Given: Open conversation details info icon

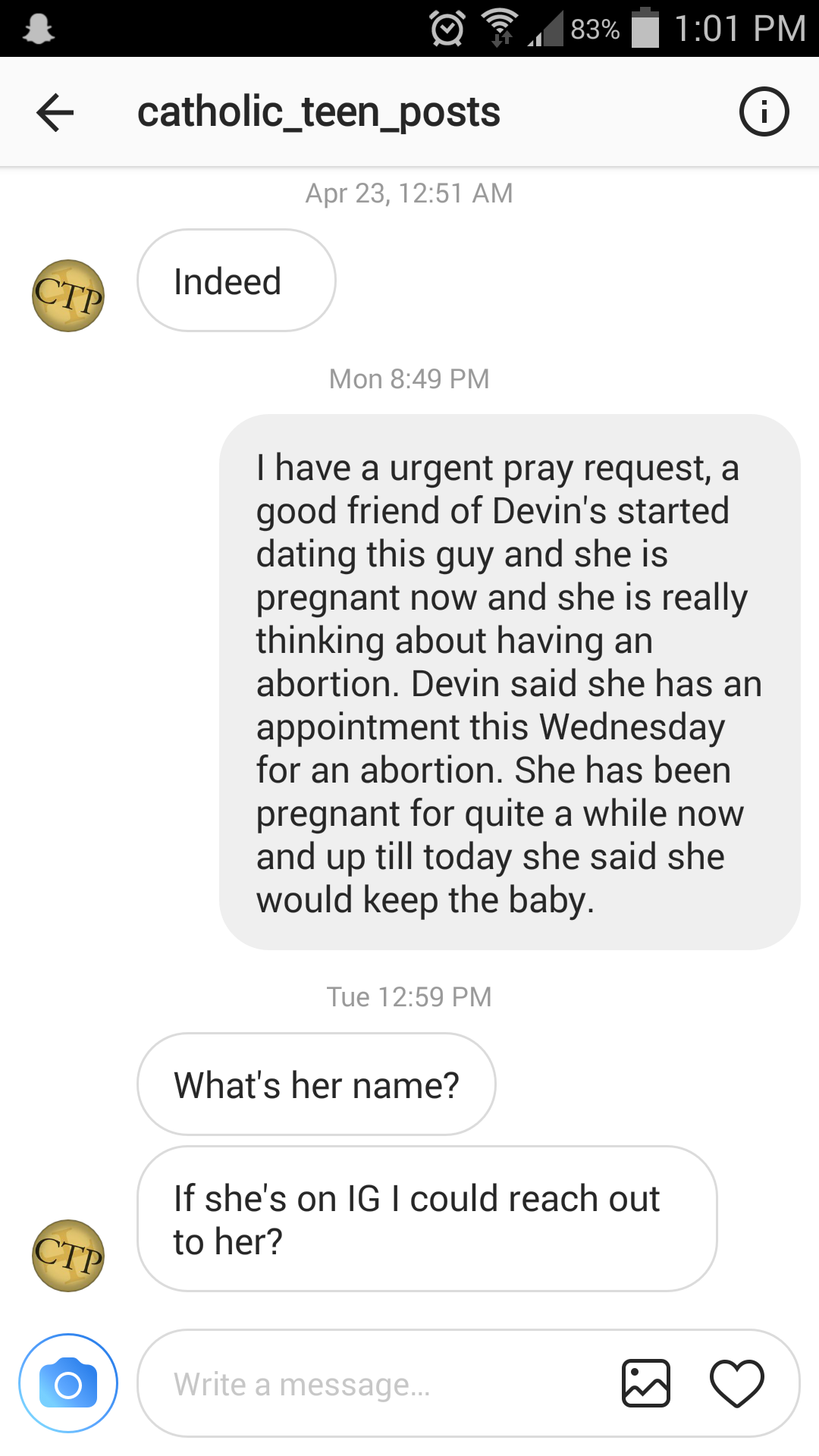Looking at the screenshot, I should [x=764, y=112].
